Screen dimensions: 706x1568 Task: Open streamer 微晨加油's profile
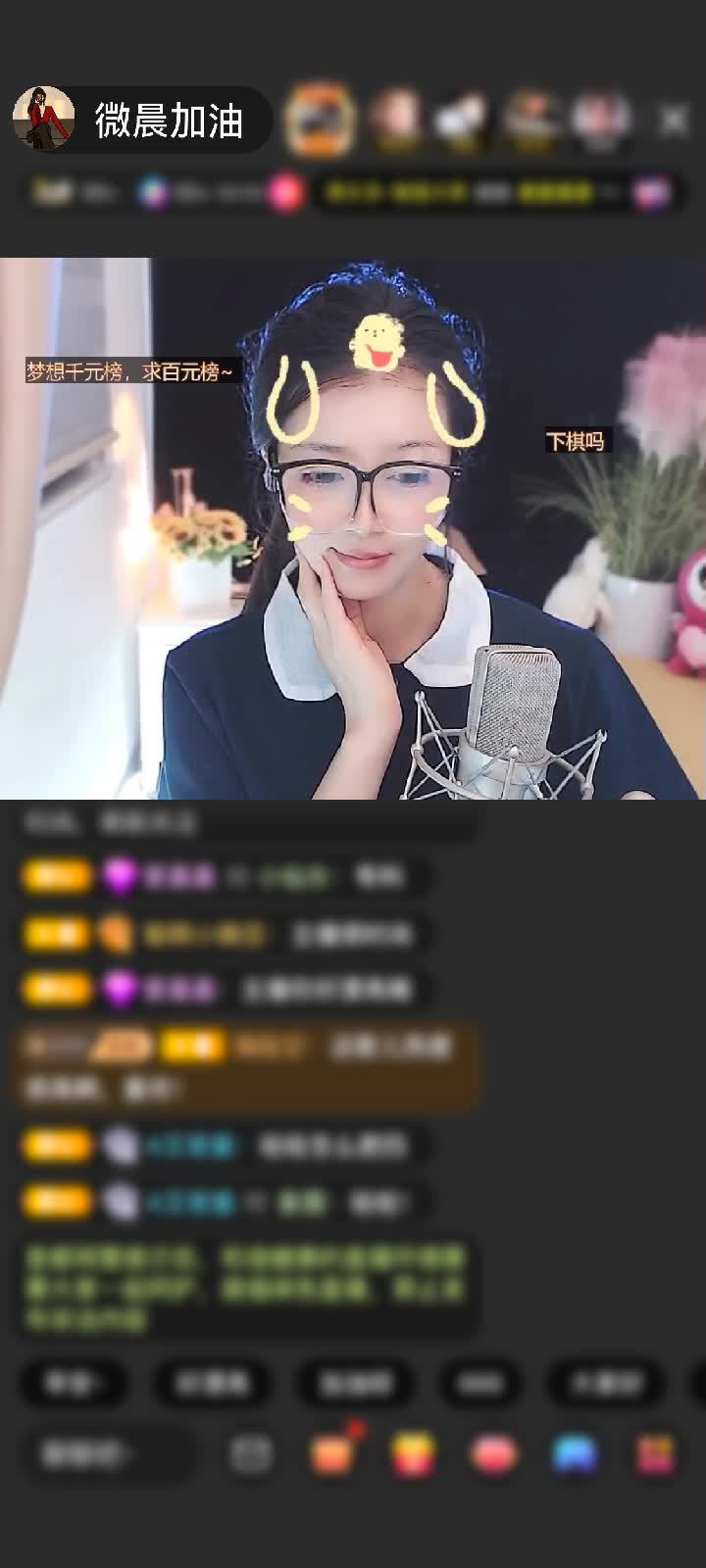[x=44, y=120]
